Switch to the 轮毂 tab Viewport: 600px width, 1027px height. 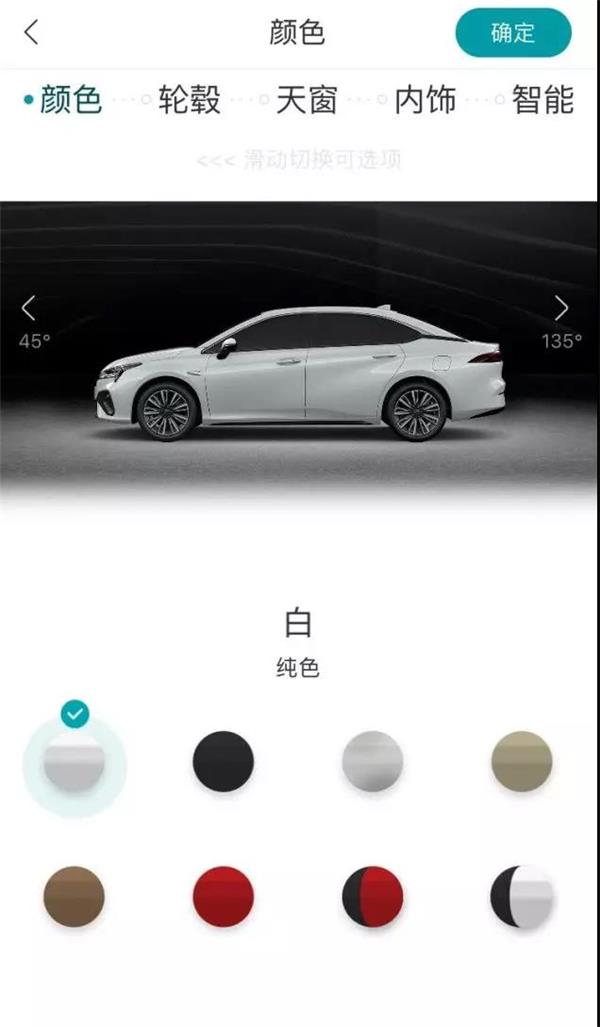189,100
